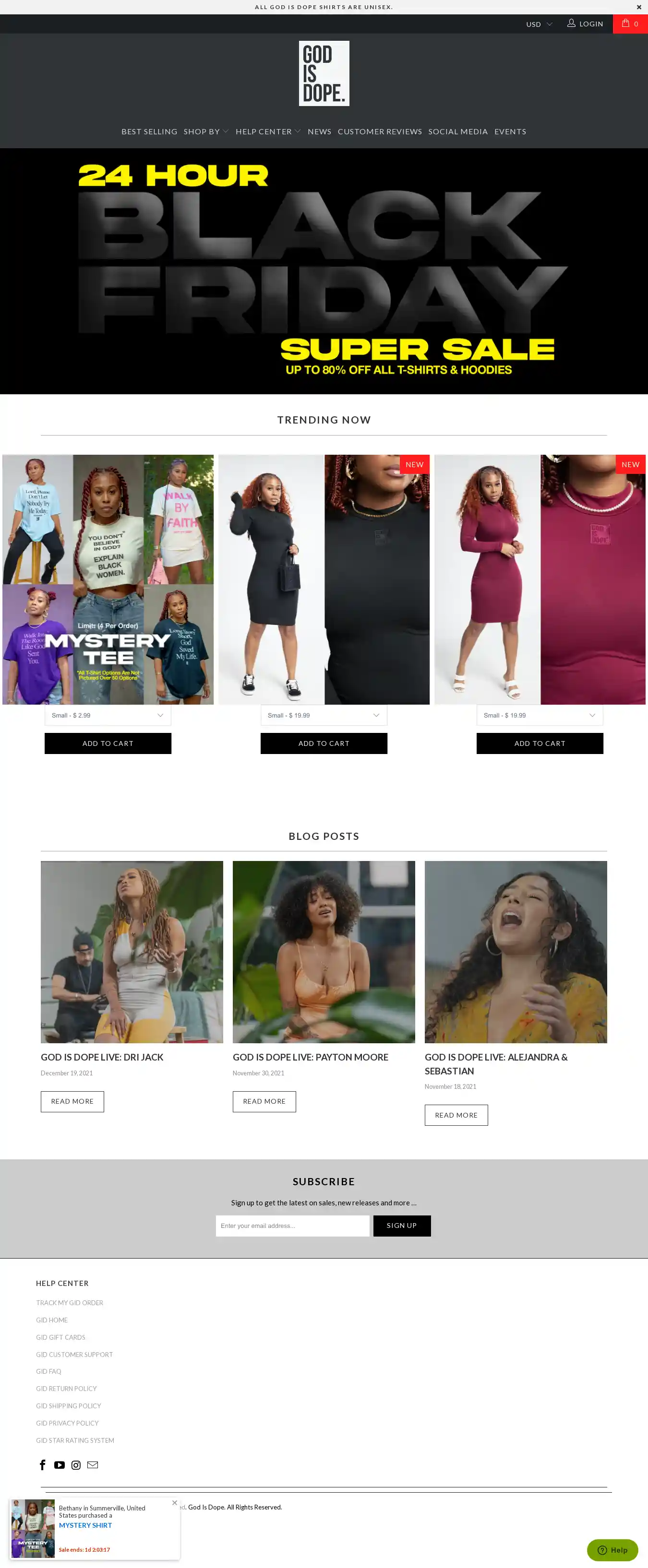The height and width of the screenshot is (1568, 648).
Task: Go to Best Selling
Action: click(149, 131)
